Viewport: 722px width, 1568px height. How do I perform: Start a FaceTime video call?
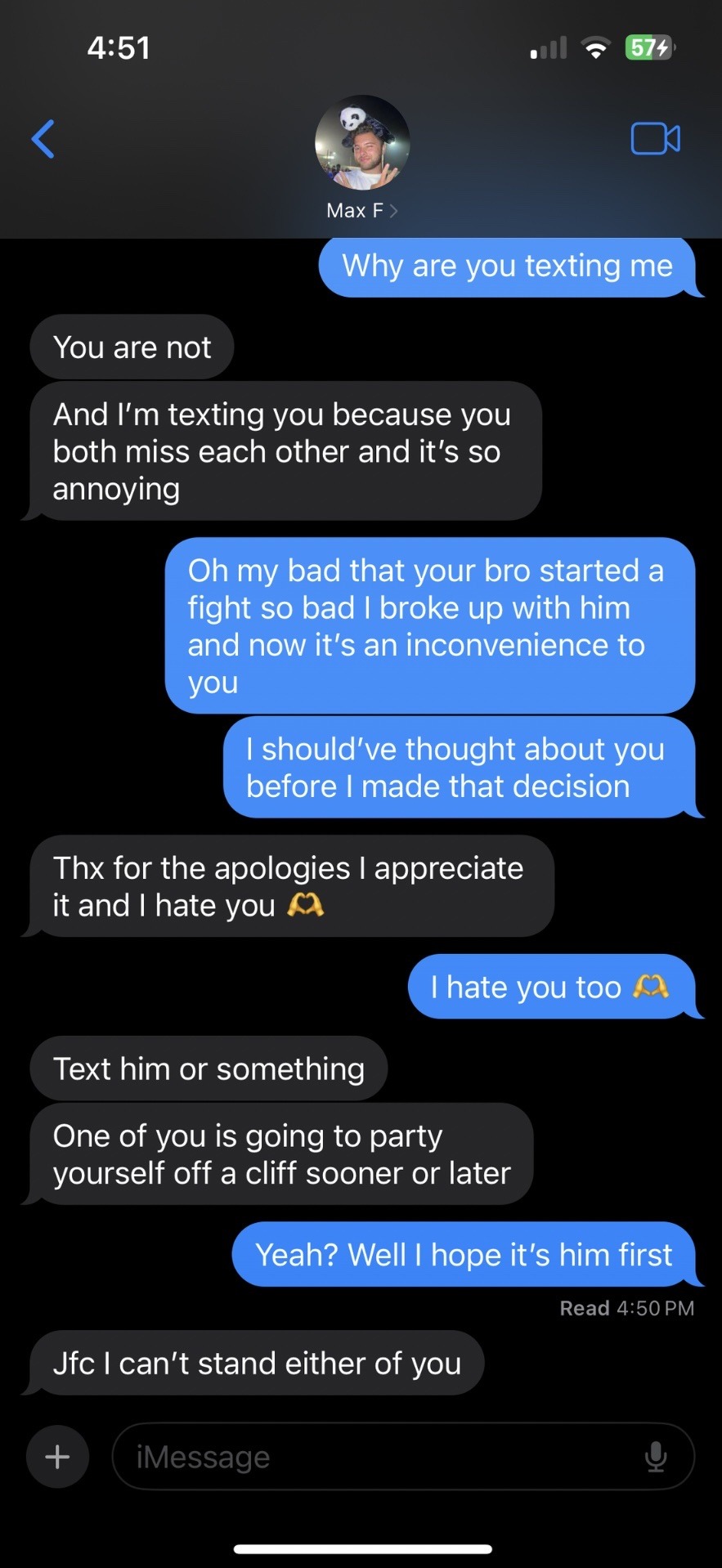click(x=655, y=139)
